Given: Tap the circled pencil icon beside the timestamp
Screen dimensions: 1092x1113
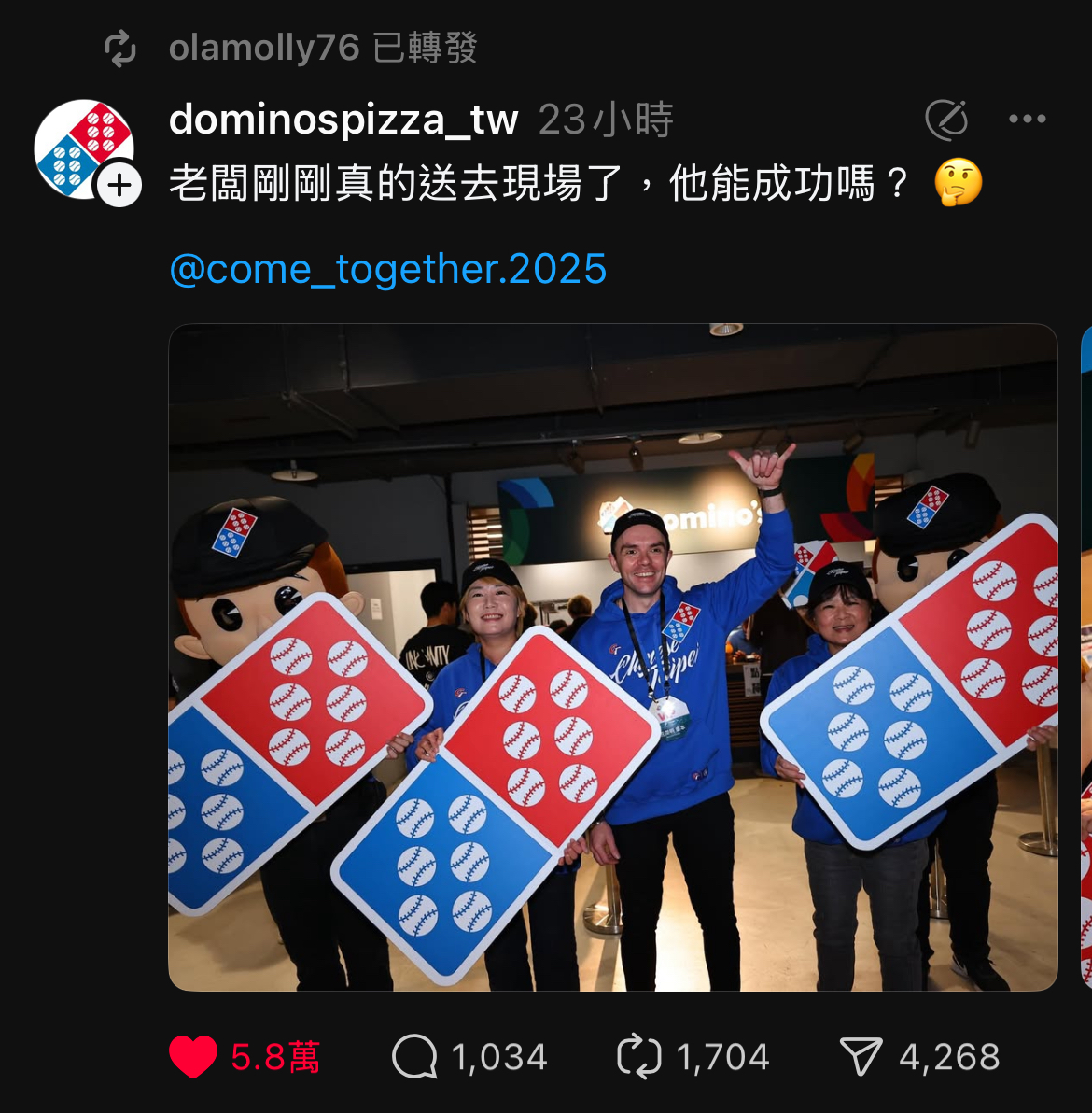Looking at the screenshot, I should pyautogui.click(x=945, y=120).
